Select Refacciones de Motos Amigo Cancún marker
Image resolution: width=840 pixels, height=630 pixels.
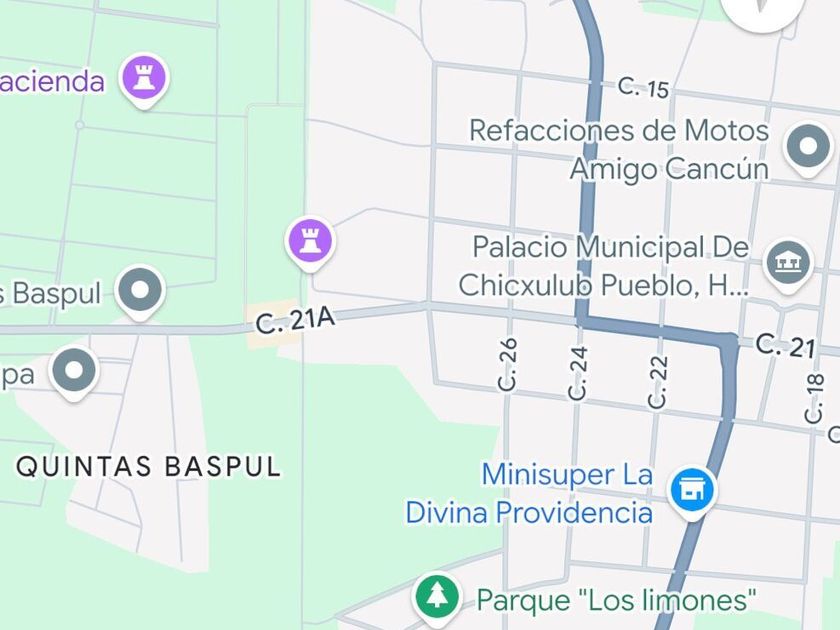[807, 148]
